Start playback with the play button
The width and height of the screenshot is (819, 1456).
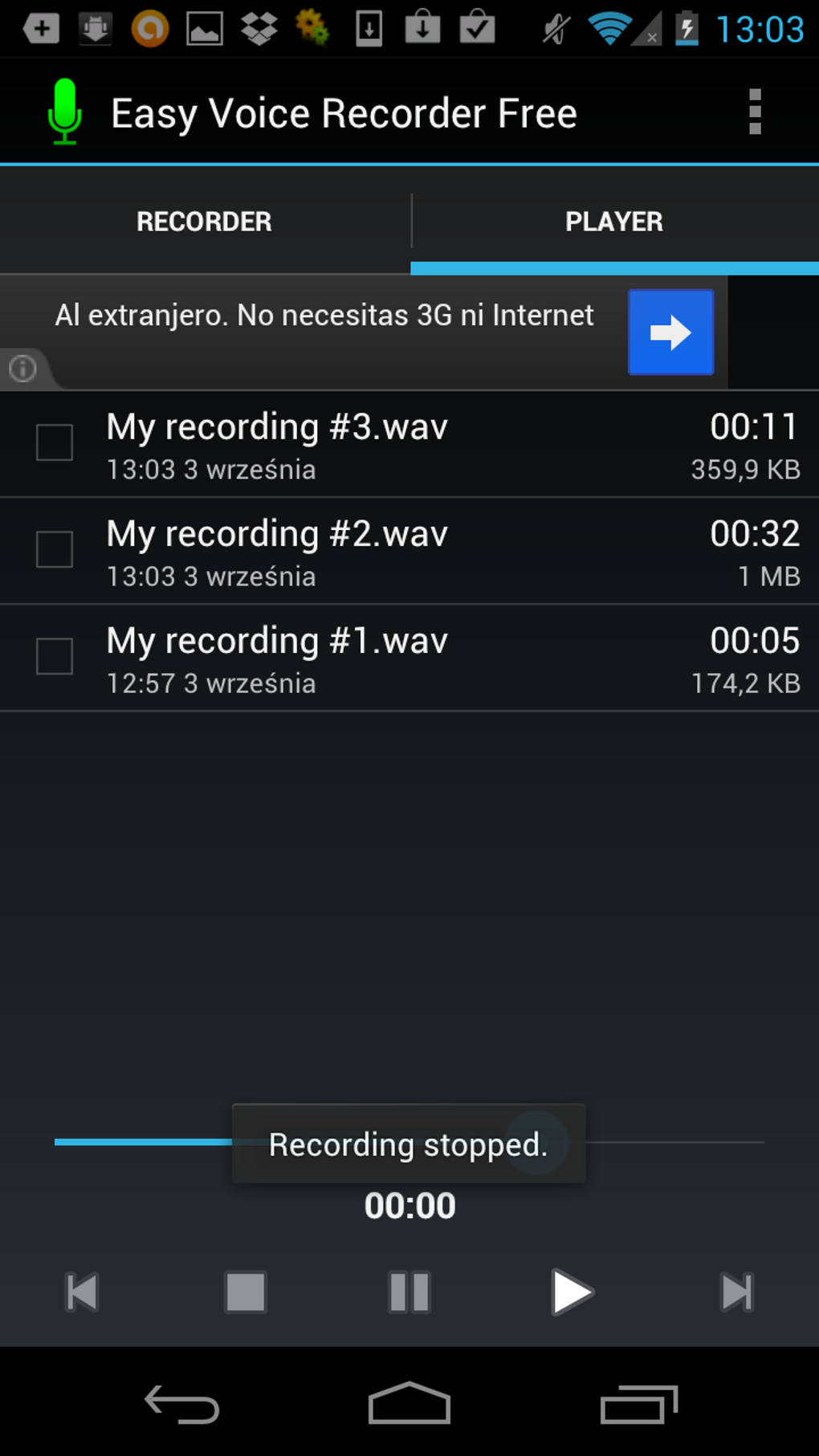[572, 1292]
